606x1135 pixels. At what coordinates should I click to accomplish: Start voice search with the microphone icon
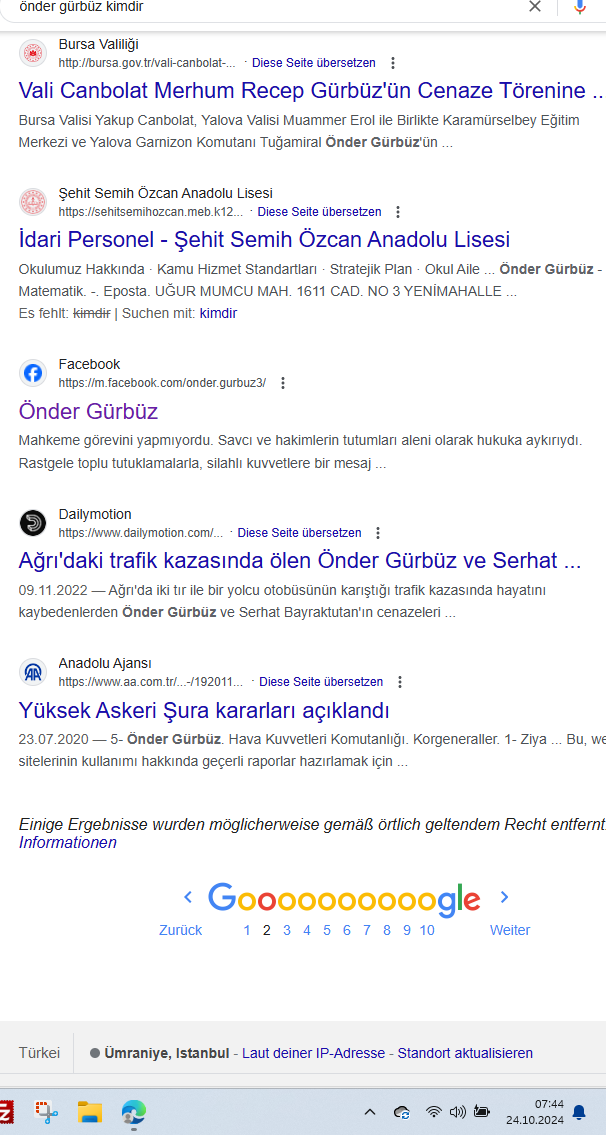[x=580, y=7]
